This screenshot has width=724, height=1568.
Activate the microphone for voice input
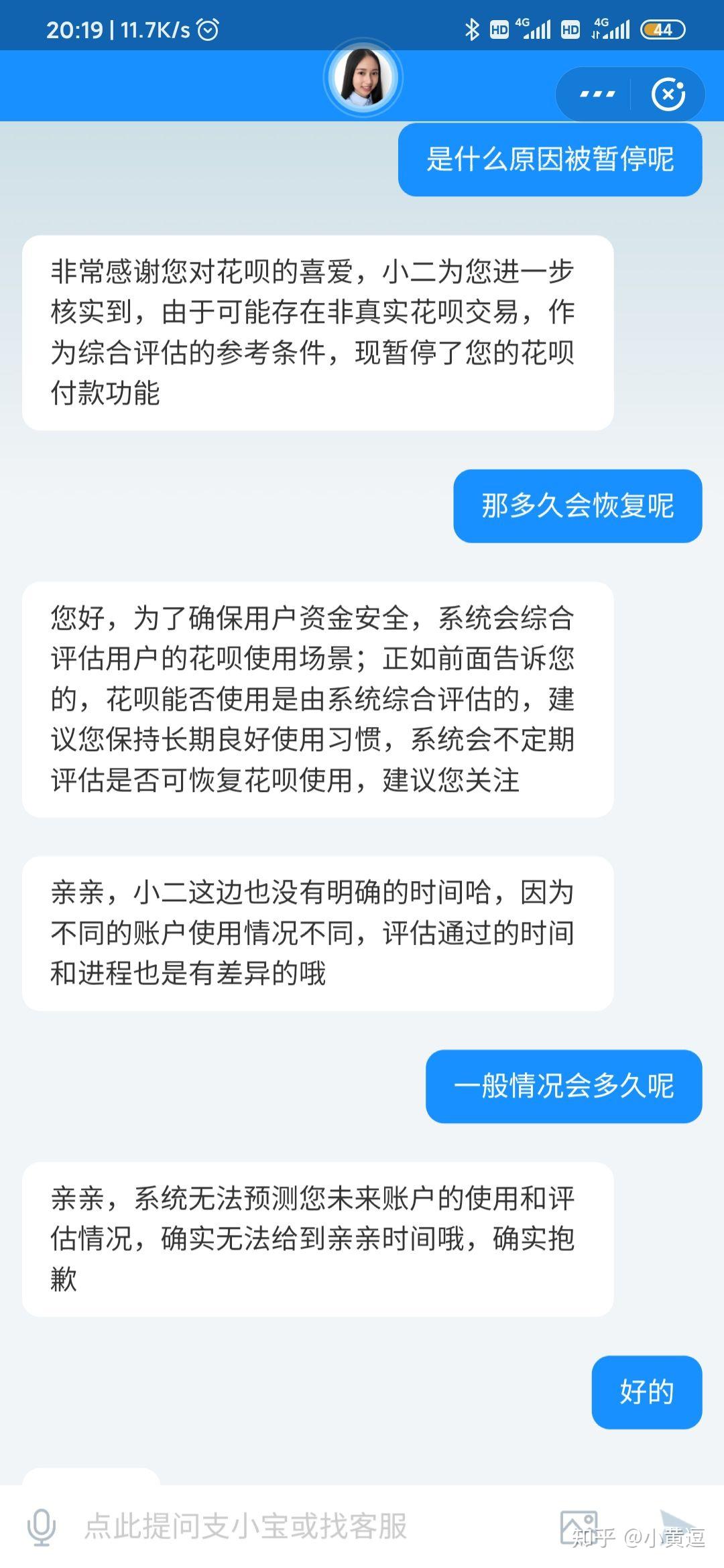coord(41,1527)
